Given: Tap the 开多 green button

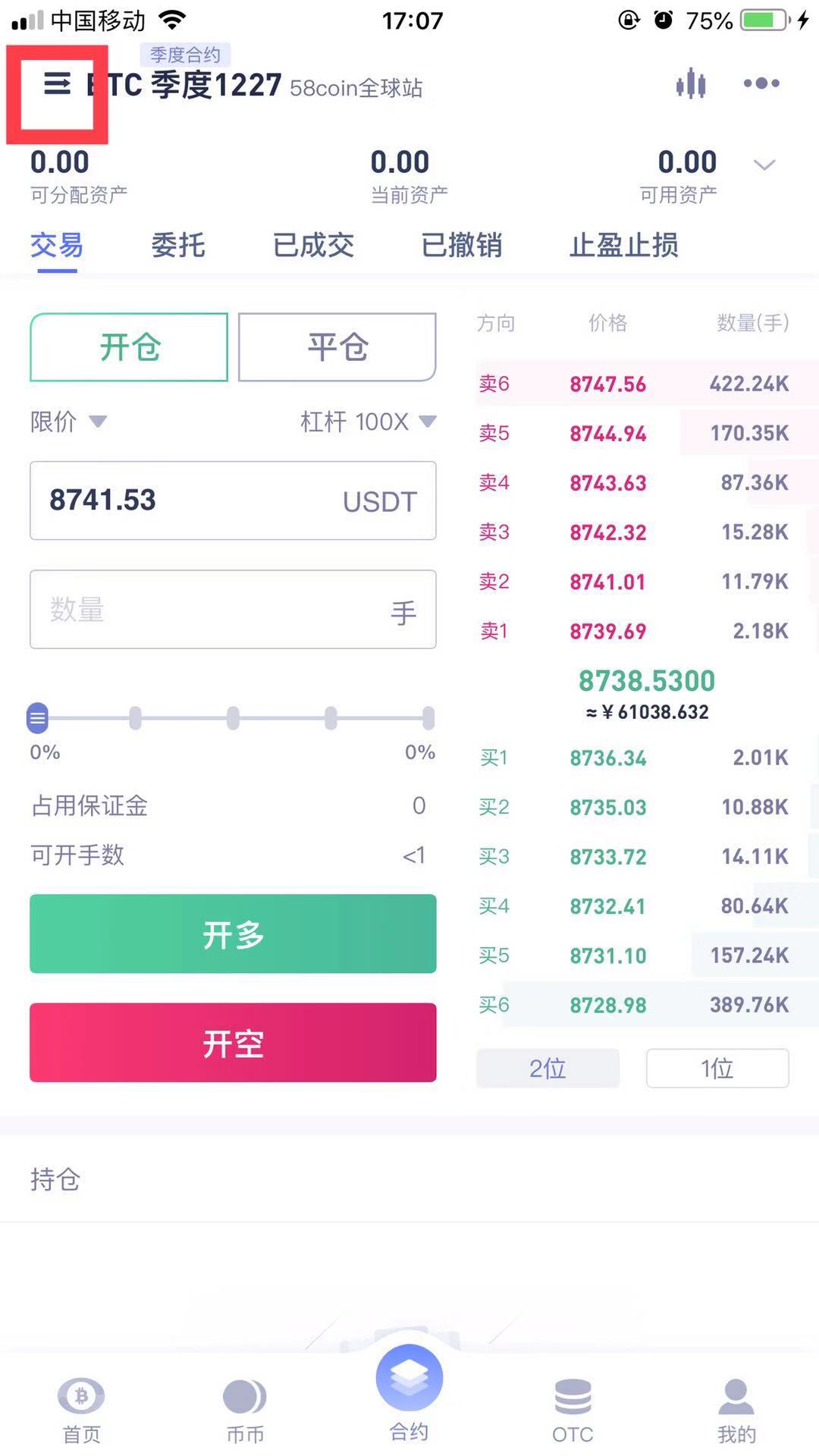Looking at the screenshot, I should tap(233, 934).
